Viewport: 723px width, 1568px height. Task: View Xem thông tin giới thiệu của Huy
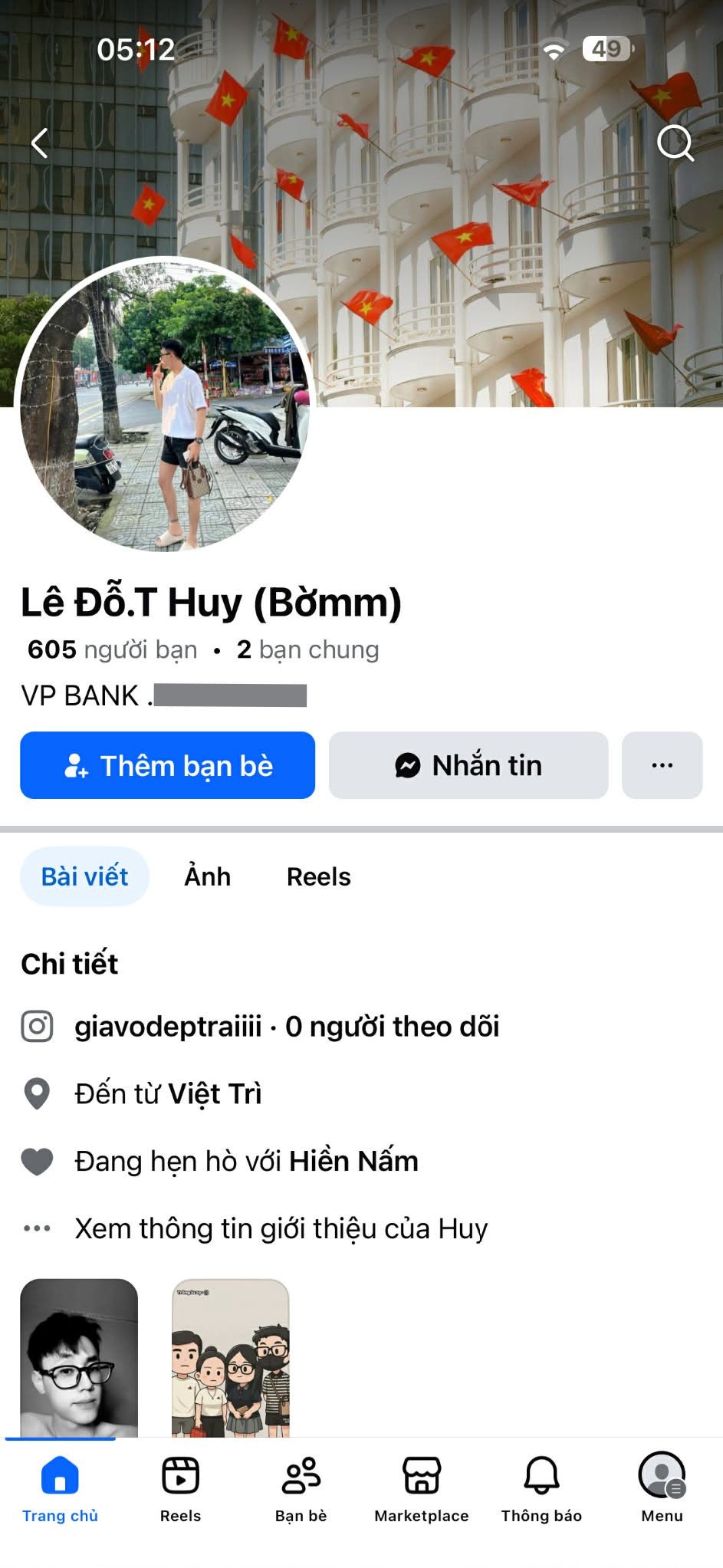pyautogui.click(x=281, y=1228)
